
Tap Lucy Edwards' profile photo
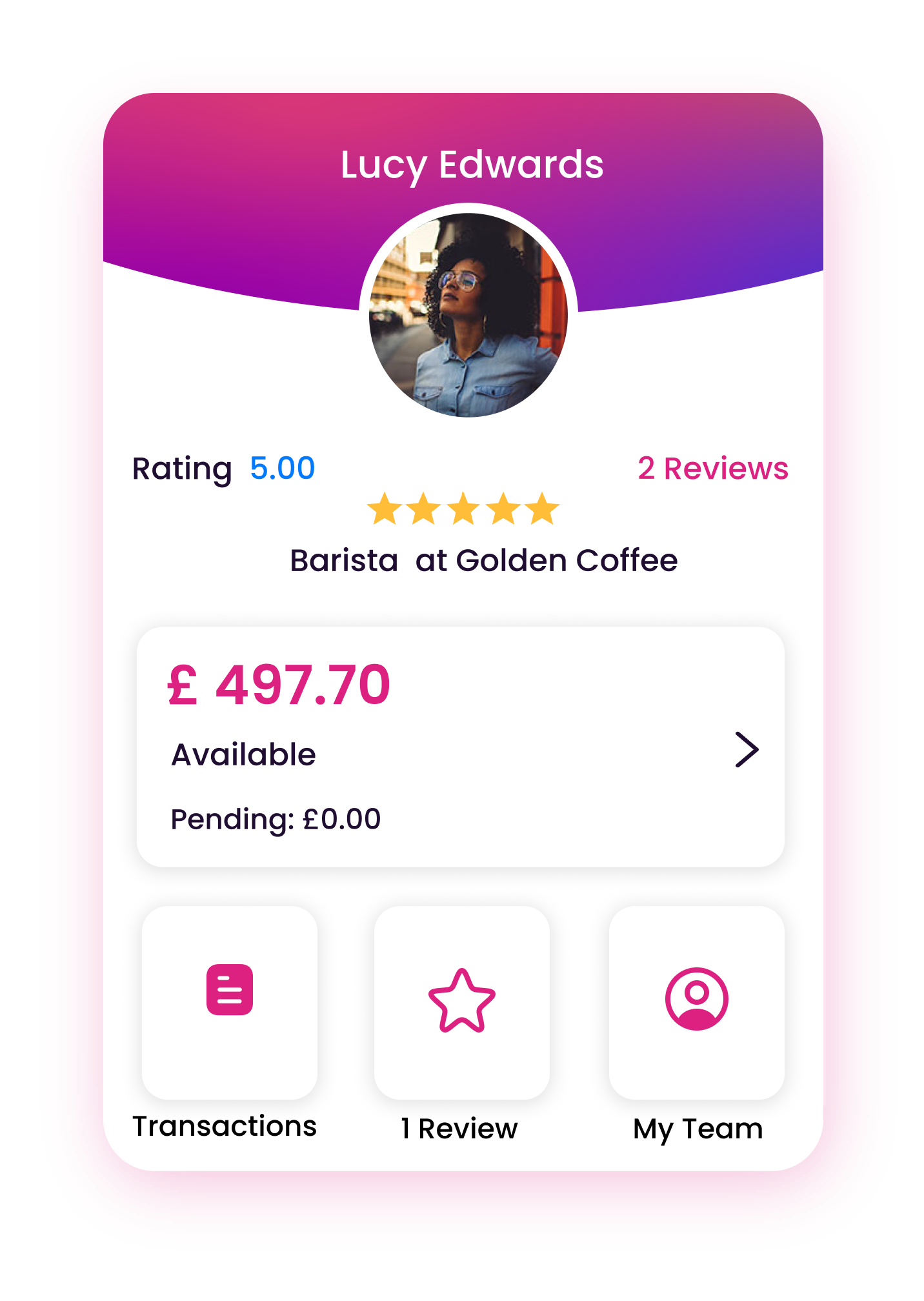[x=468, y=314]
